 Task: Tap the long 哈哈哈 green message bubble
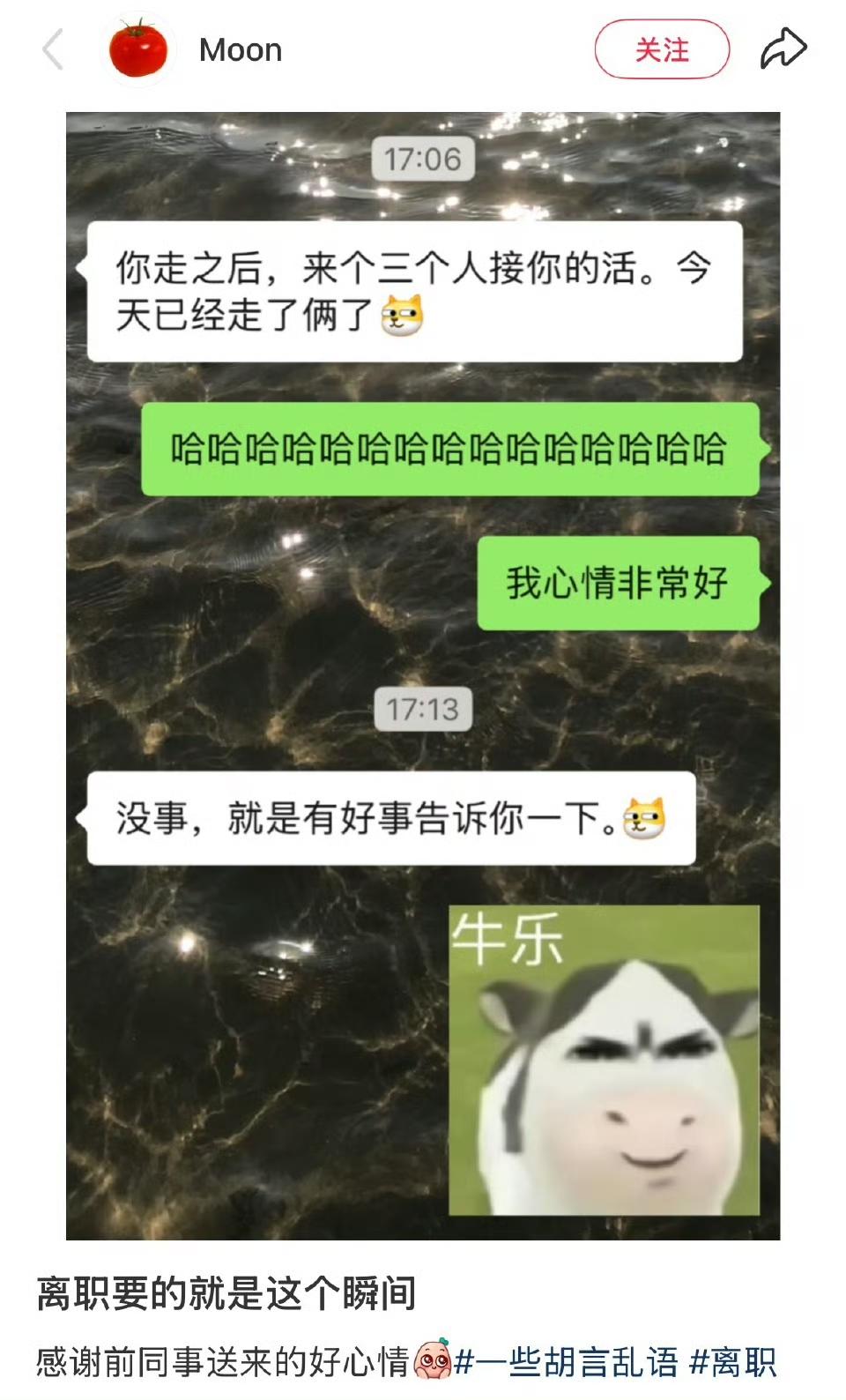coord(449,451)
